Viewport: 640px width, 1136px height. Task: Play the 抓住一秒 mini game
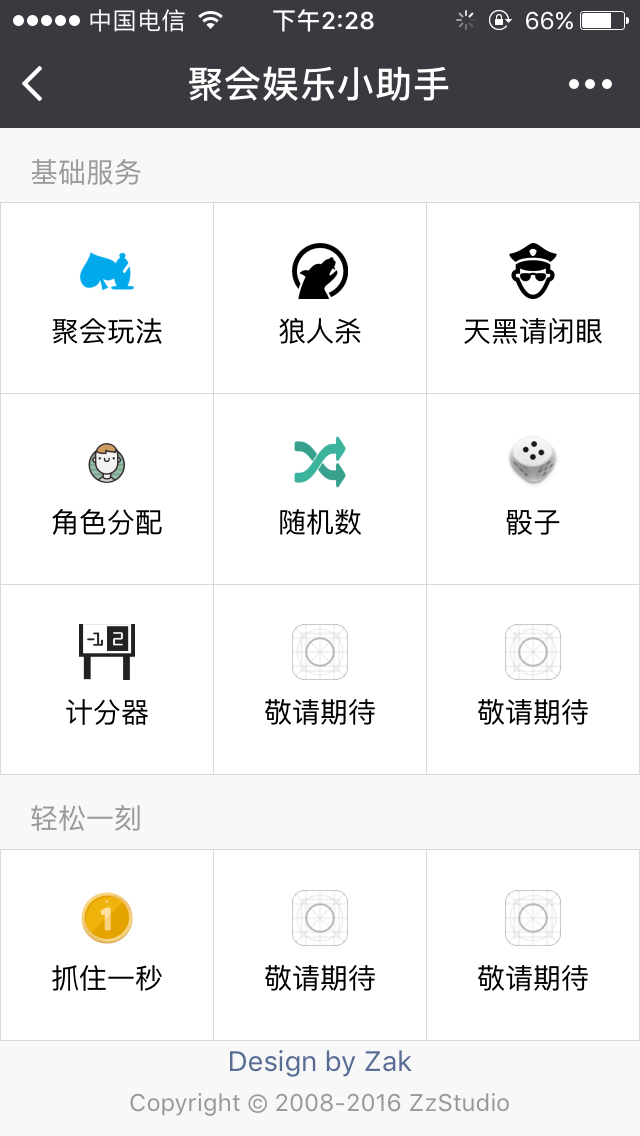pos(107,945)
